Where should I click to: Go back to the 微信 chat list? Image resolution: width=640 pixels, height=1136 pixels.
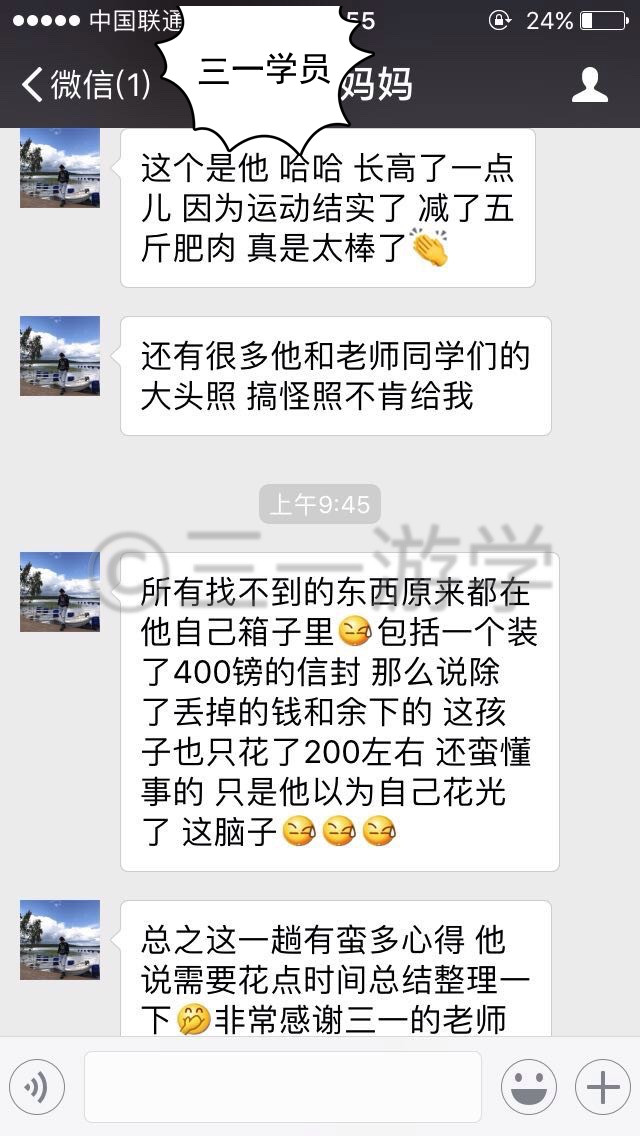click(x=86, y=85)
